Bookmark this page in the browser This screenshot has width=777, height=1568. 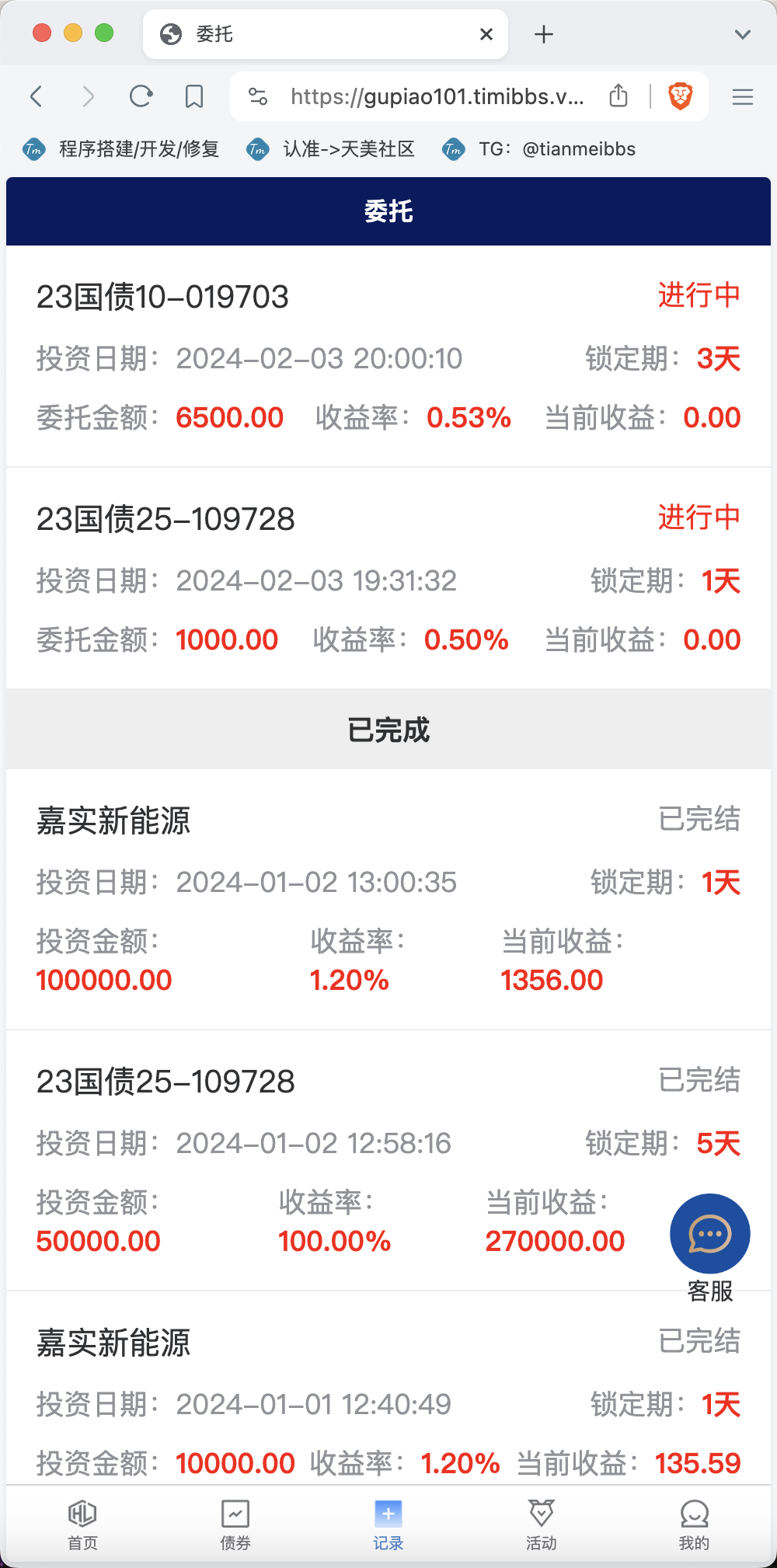194,96
